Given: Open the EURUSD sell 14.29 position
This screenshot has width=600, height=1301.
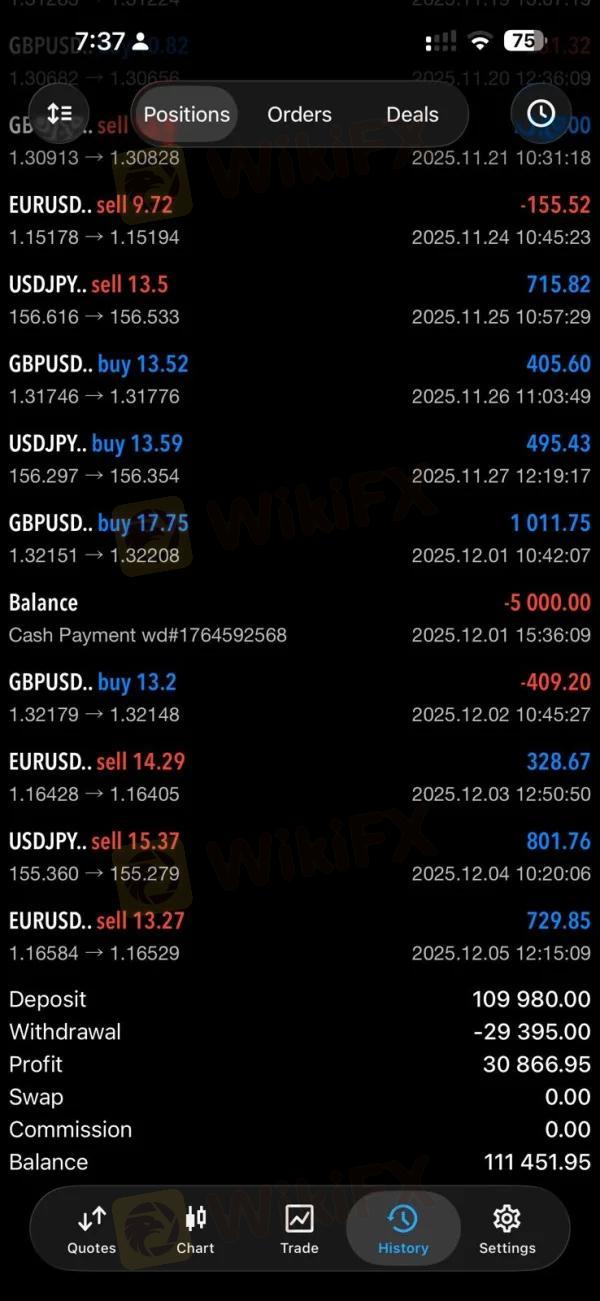Looking at the screenshot, I should pos(300,777).
